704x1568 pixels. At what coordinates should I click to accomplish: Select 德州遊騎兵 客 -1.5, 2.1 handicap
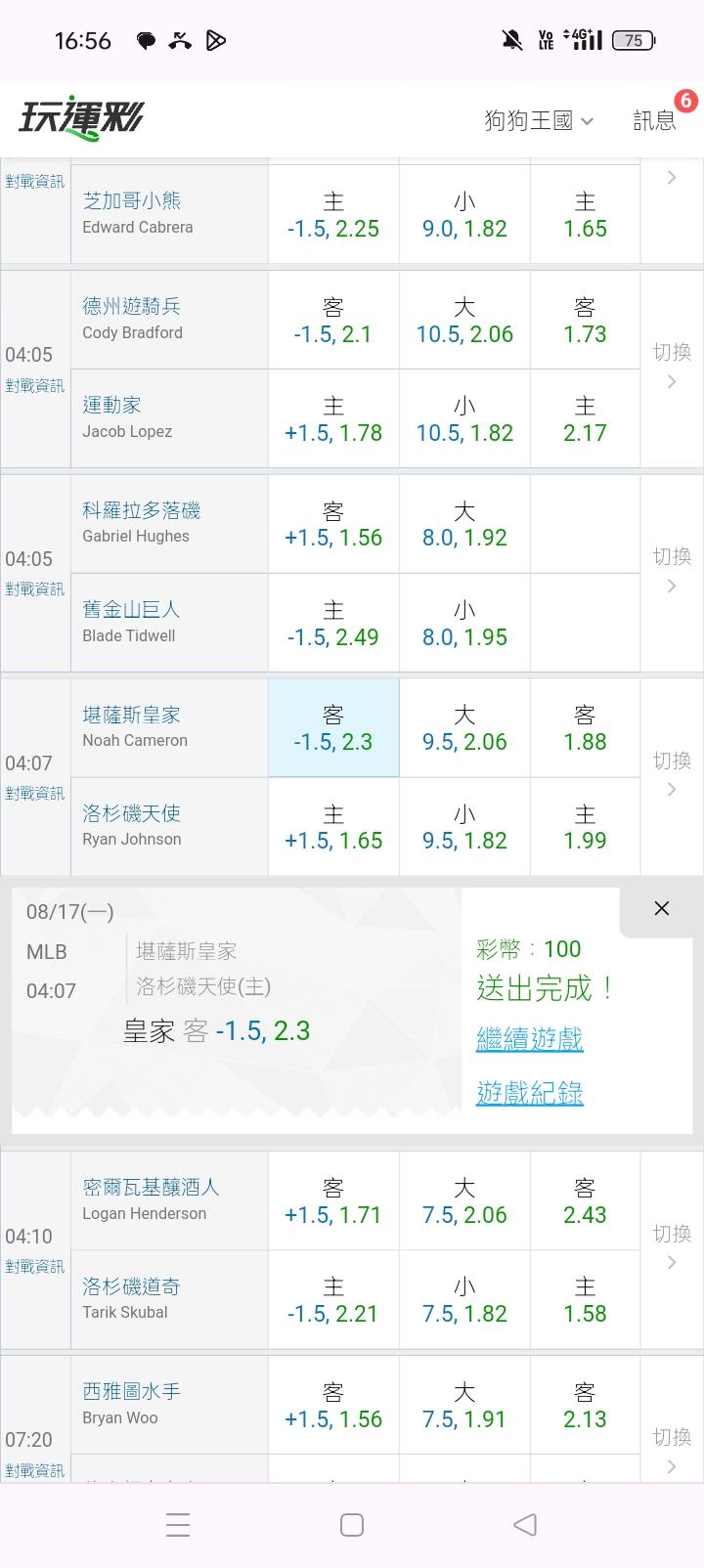click(x=333, y=321)
